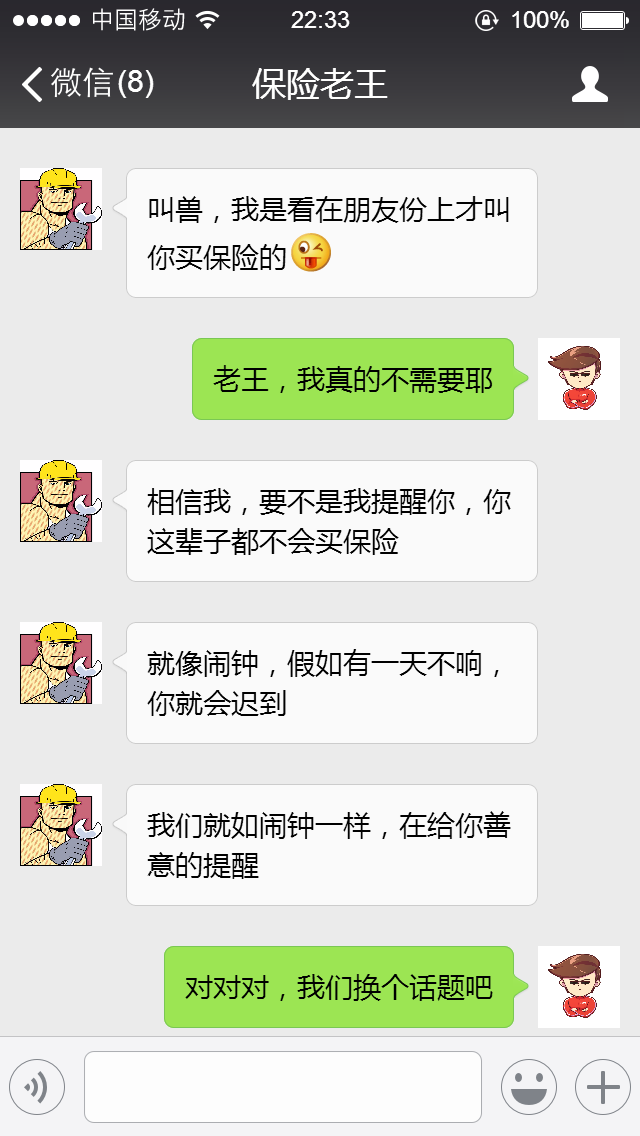Viewport: 640px width, 1136px height.
Task: Open the emoji sticker panel
Action: click(x=528, y=1087)
